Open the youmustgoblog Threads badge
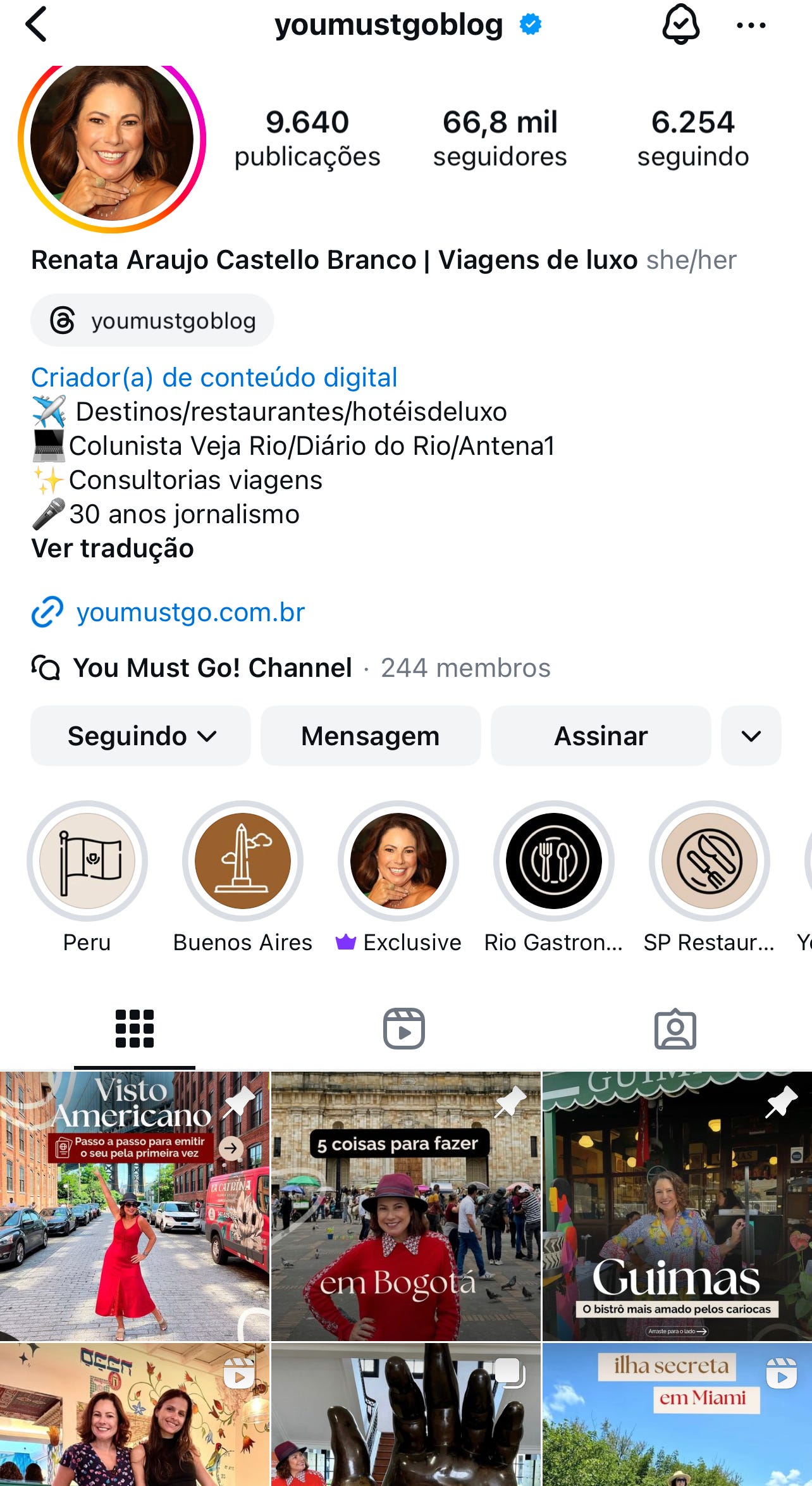Viewport: 812px width, 1486px height. (x=152, y=320)
